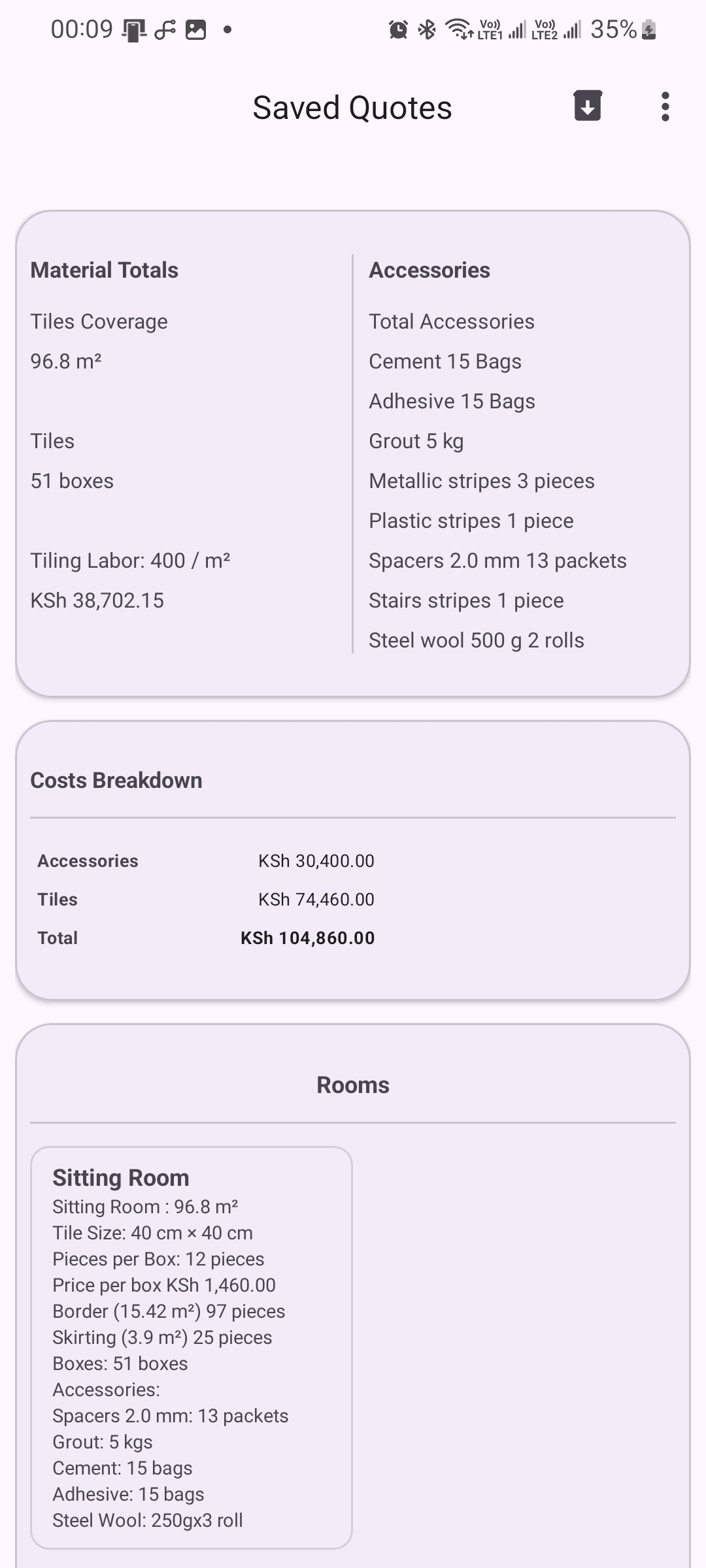
Task: Open the three-dot overflow menu
Action: click(x=664, y=106)
